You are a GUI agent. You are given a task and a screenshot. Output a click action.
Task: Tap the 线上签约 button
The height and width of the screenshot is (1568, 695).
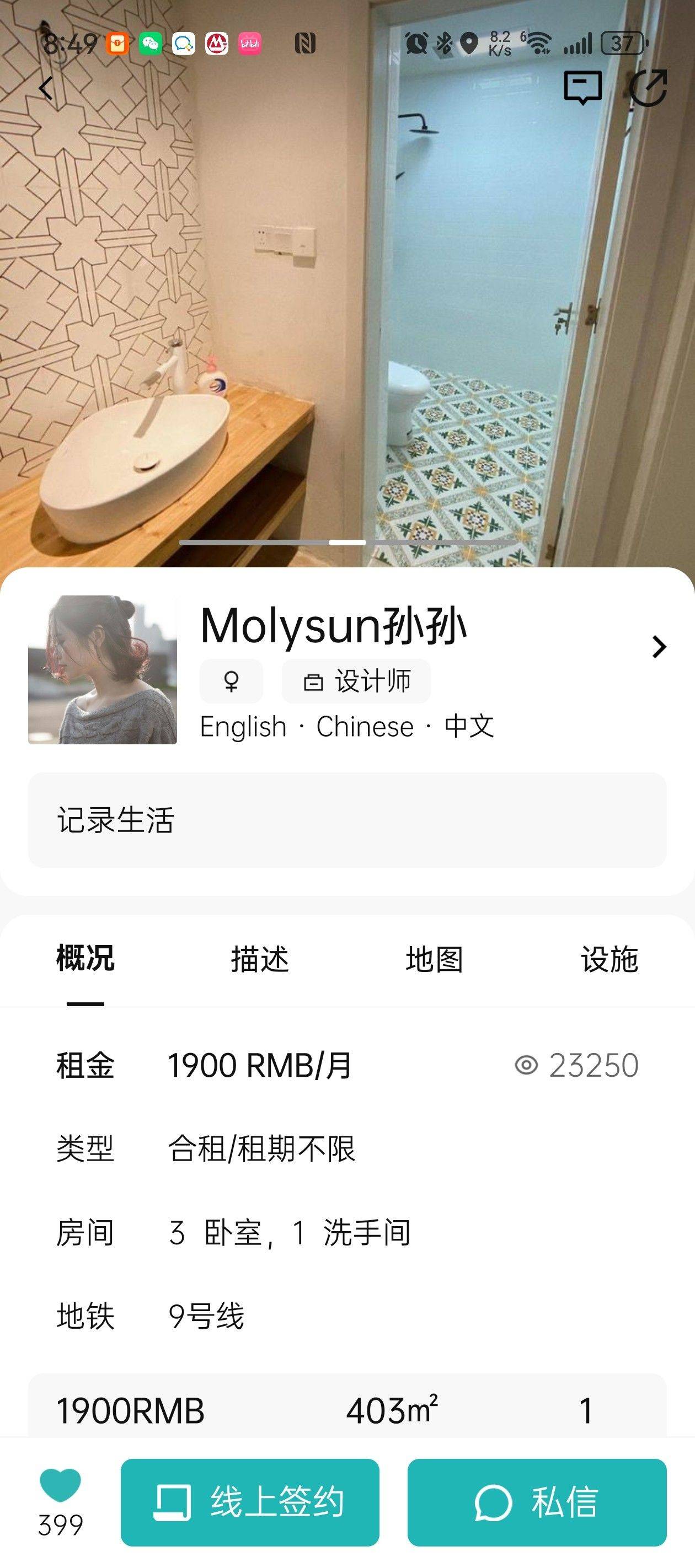(x=250, y=1502)
